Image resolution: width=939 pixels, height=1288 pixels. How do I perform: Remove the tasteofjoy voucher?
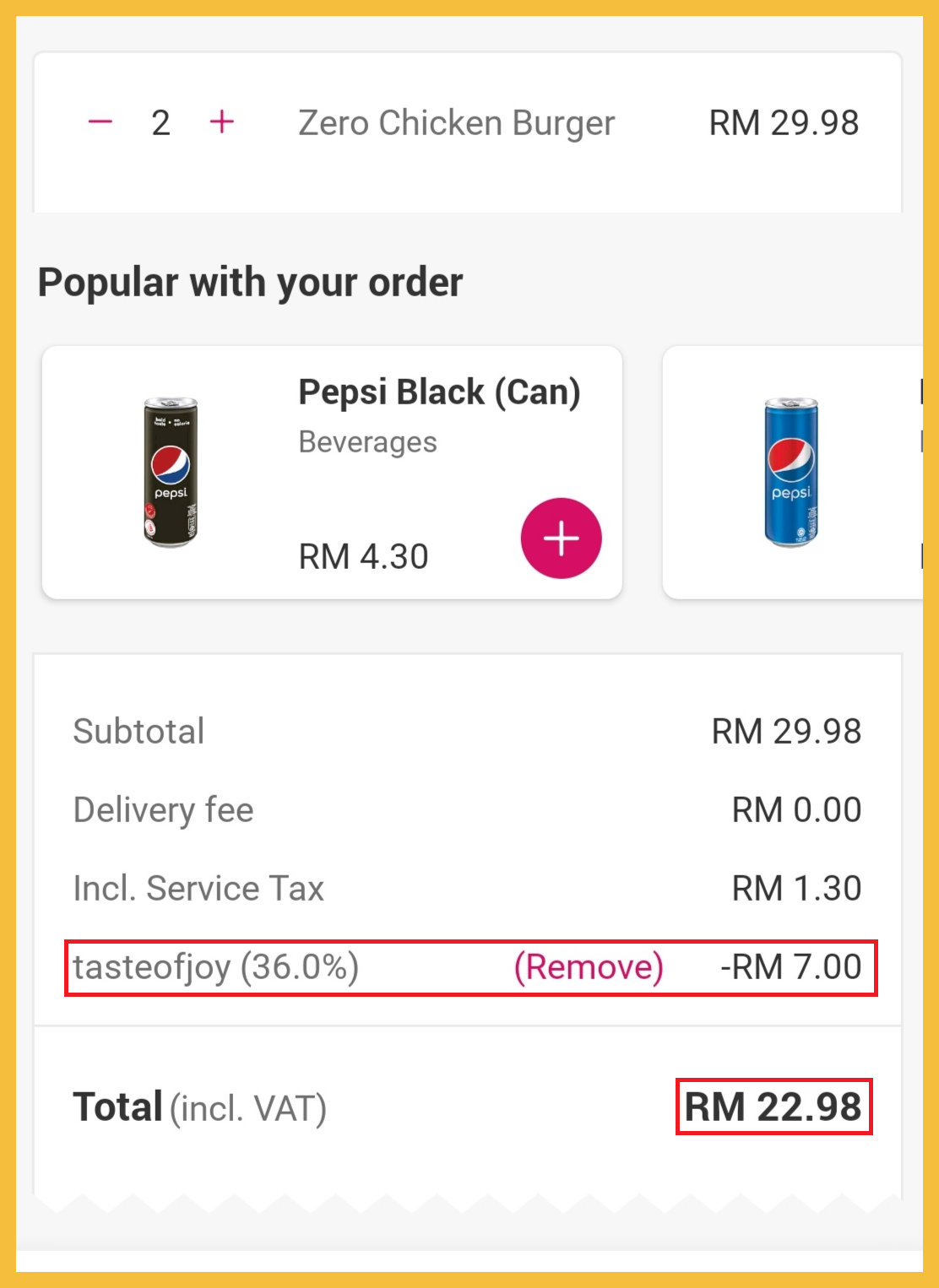click(589, 967)
